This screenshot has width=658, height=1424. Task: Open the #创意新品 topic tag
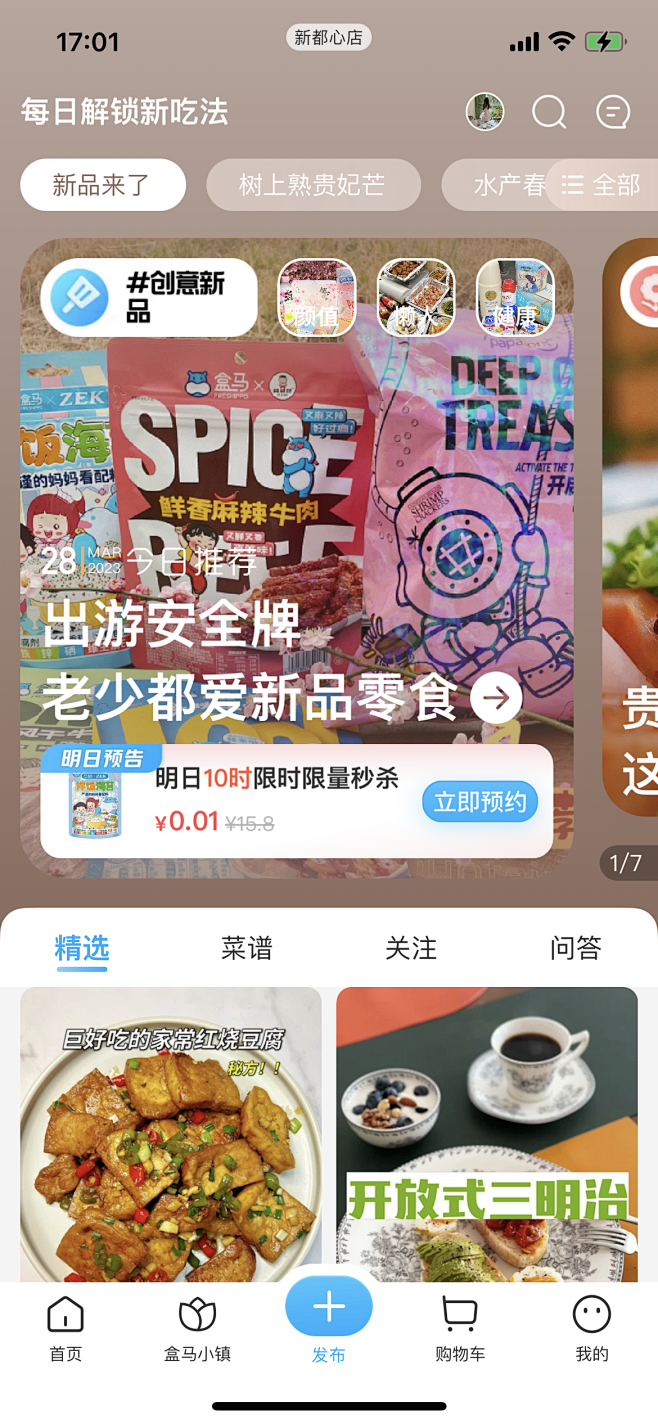click(149, 297)
